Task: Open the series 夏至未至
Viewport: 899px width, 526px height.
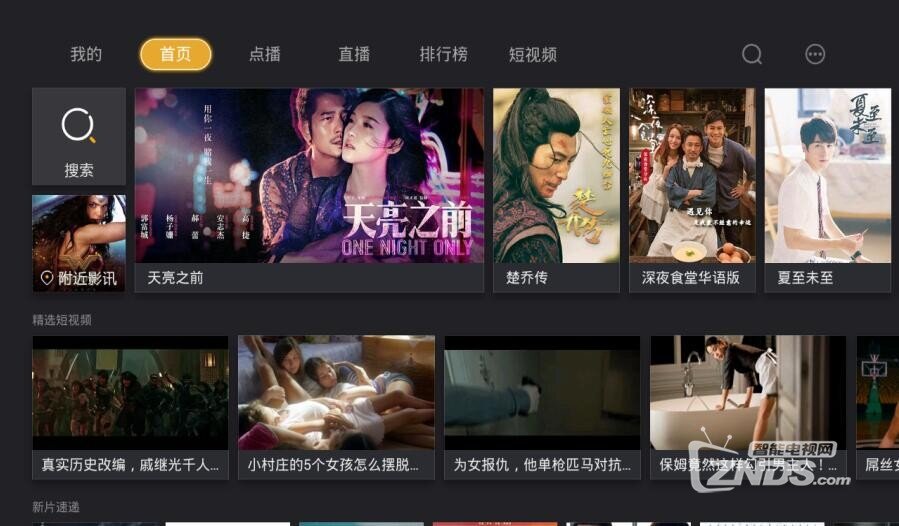Action: point(827,190)
